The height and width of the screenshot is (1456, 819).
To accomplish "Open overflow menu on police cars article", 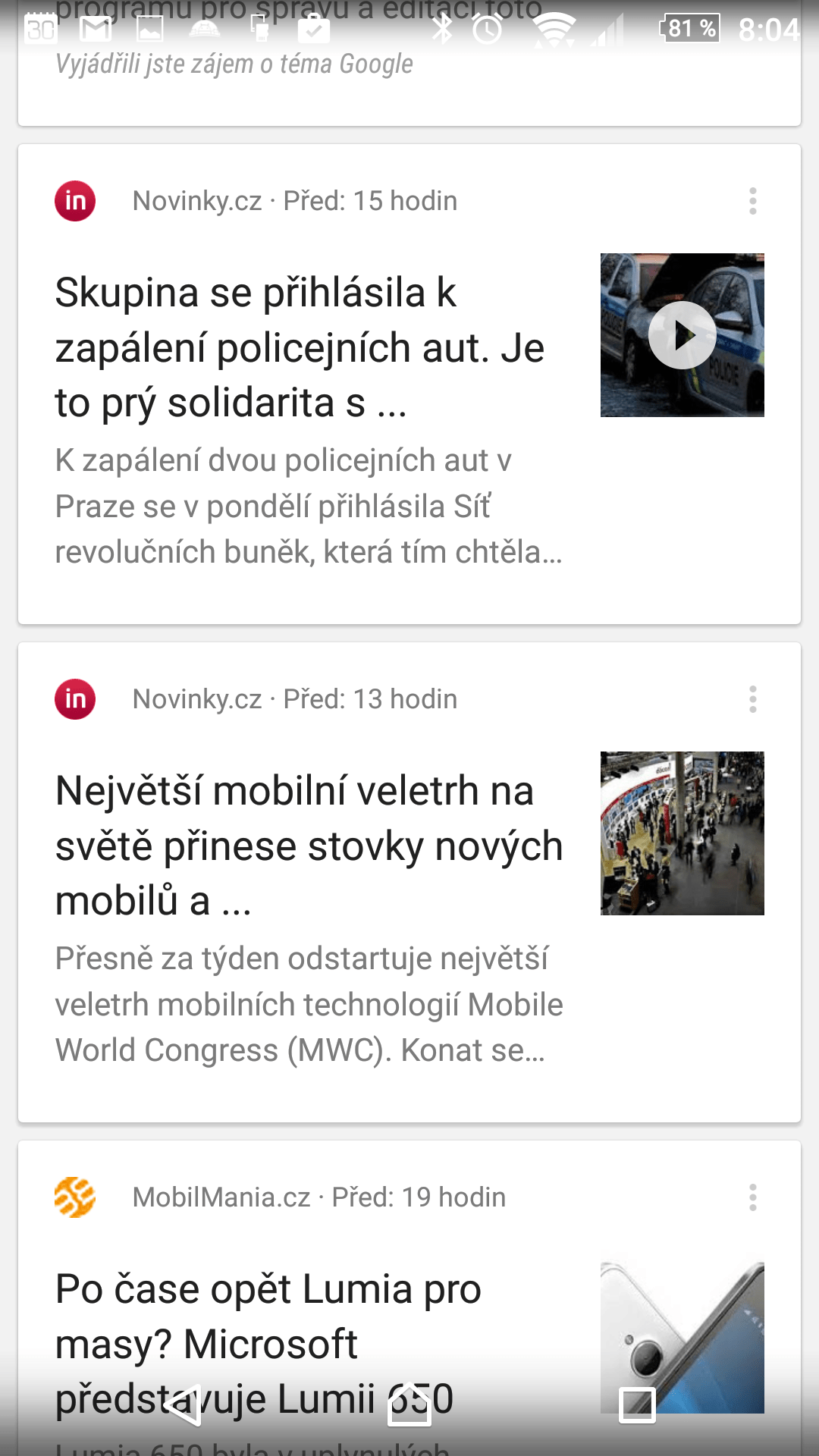I will click(x=752, y=201).
